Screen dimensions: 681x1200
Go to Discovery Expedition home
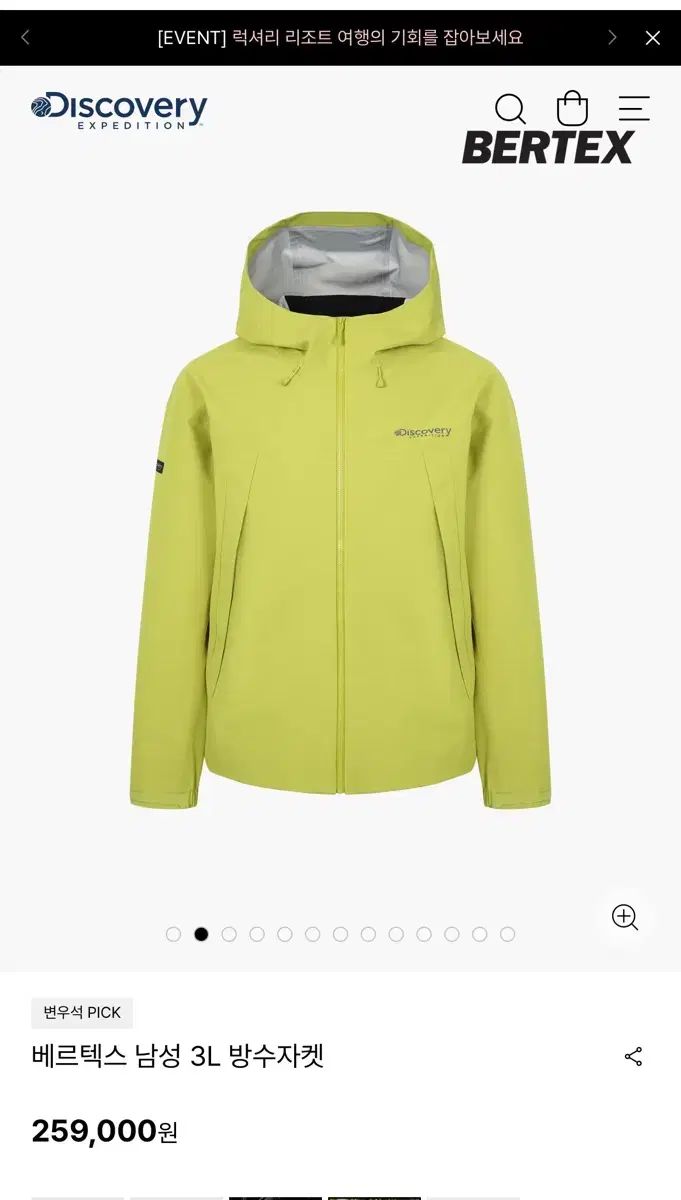click(119, 110)
